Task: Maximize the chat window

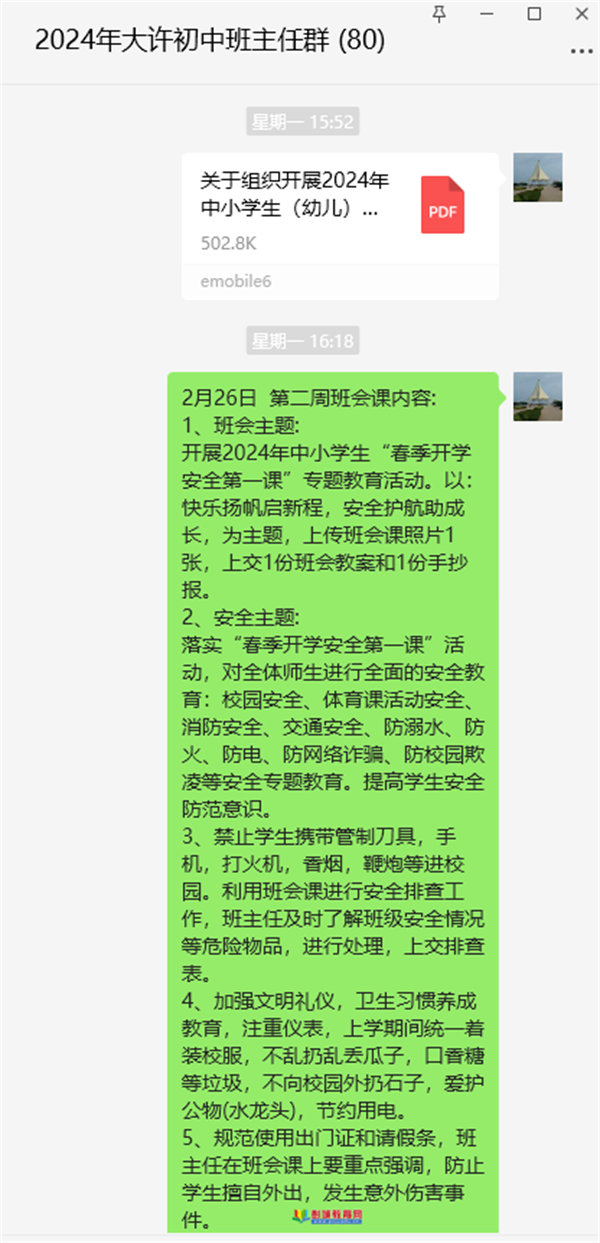Action: (x=535, y=13)
